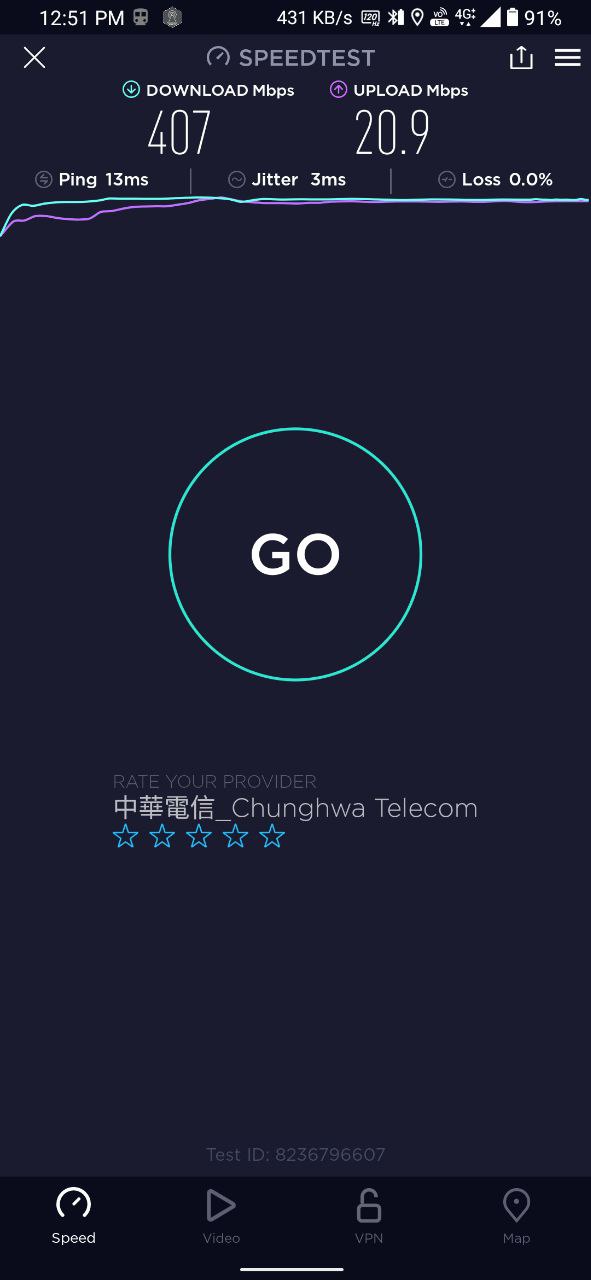The image size is (591, 1280).
Task: Open the VPN tab
Action: pos(369,1216)
